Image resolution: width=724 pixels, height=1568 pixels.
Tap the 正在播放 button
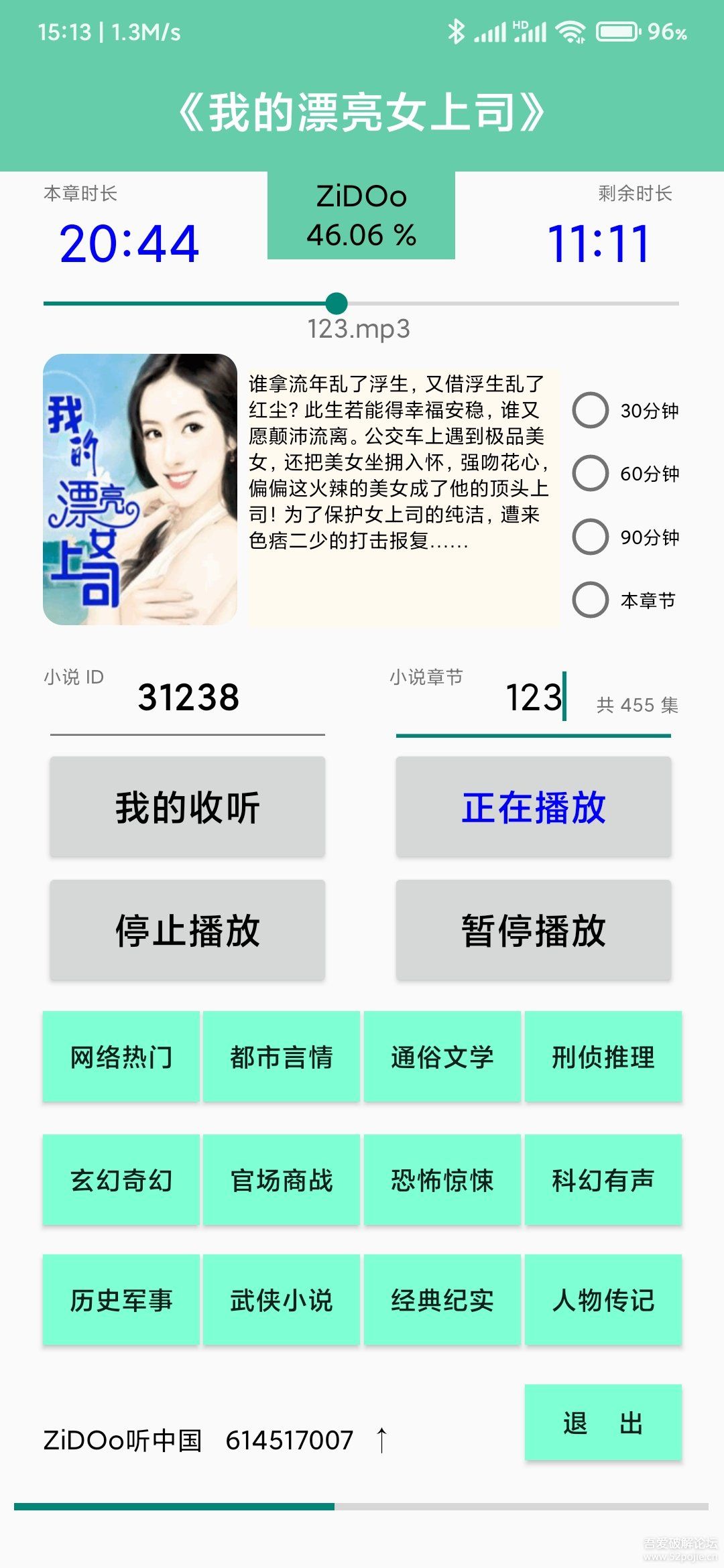point(534,807)
